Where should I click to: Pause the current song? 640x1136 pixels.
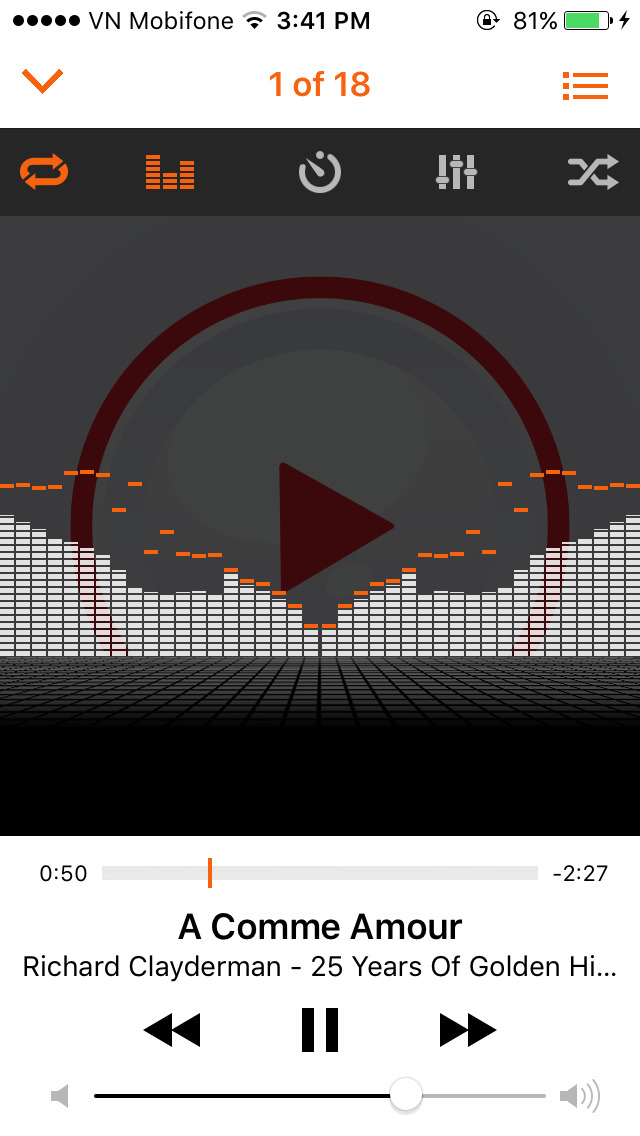320,1029
